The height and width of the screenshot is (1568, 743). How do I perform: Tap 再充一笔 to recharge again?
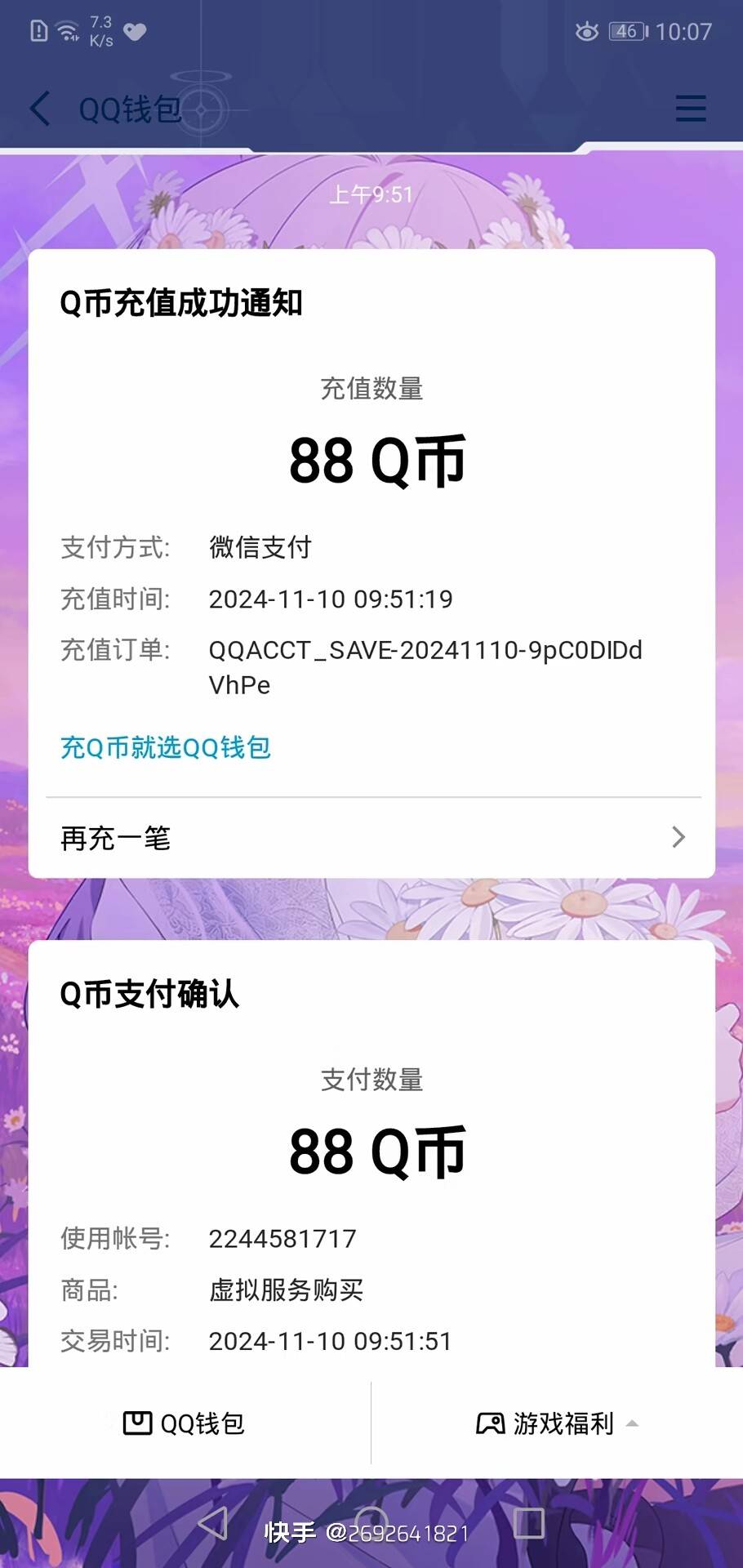pos(371,838)
